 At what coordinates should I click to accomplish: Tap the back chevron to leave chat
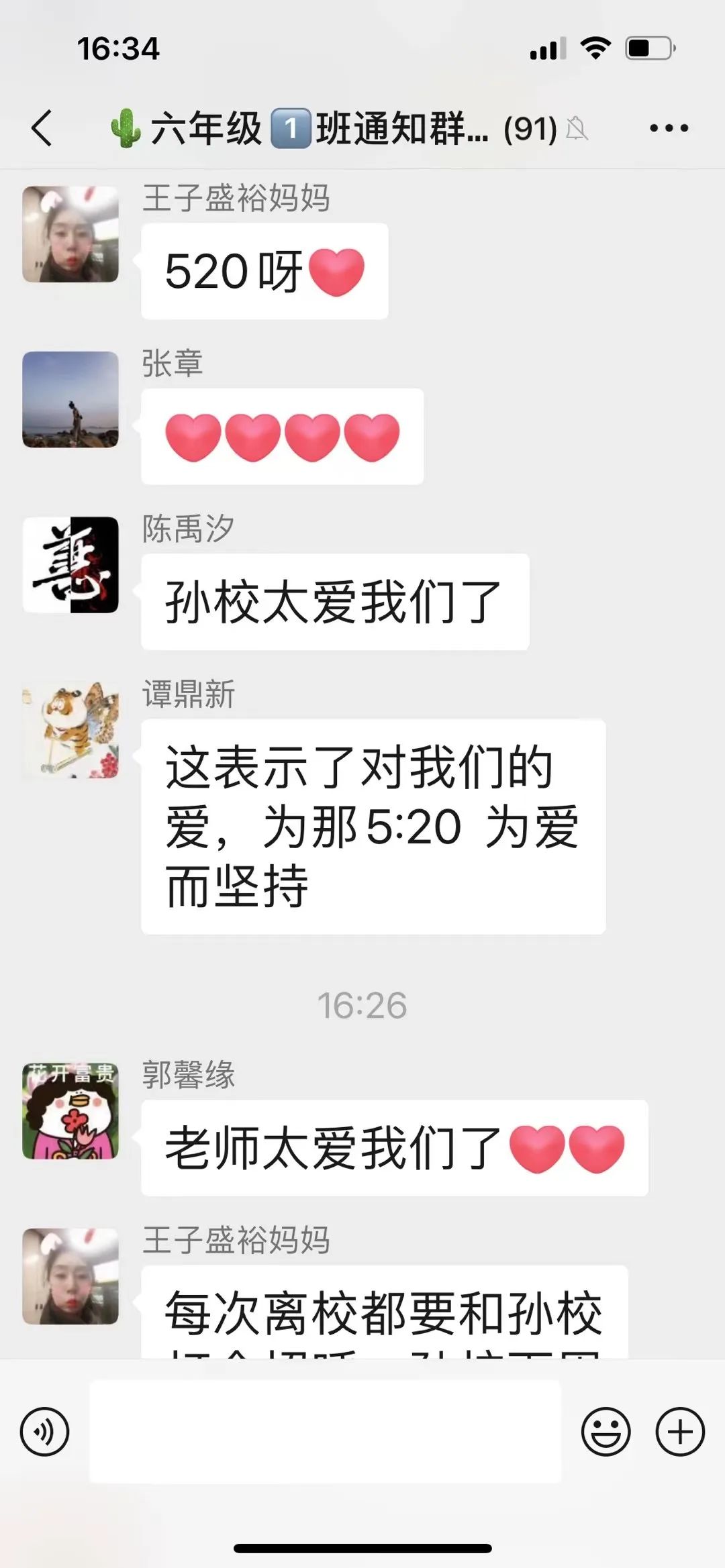pyautogui.click(x=42, y=127)
